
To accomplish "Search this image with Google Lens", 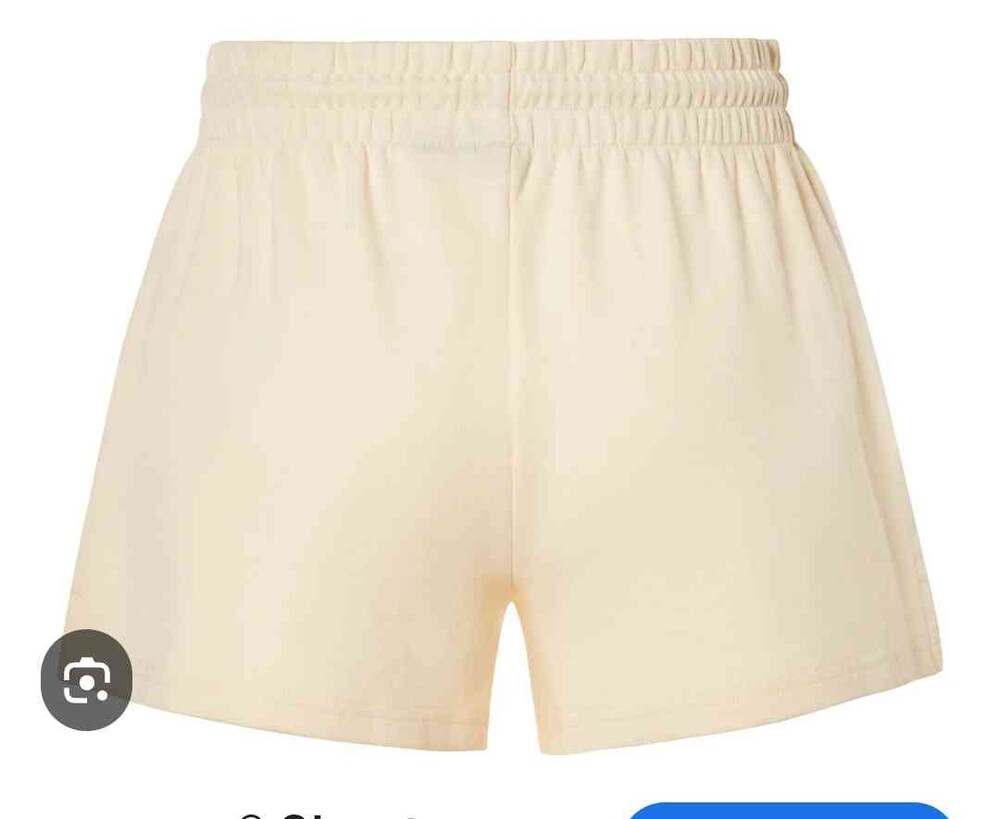I will (87, 680).
